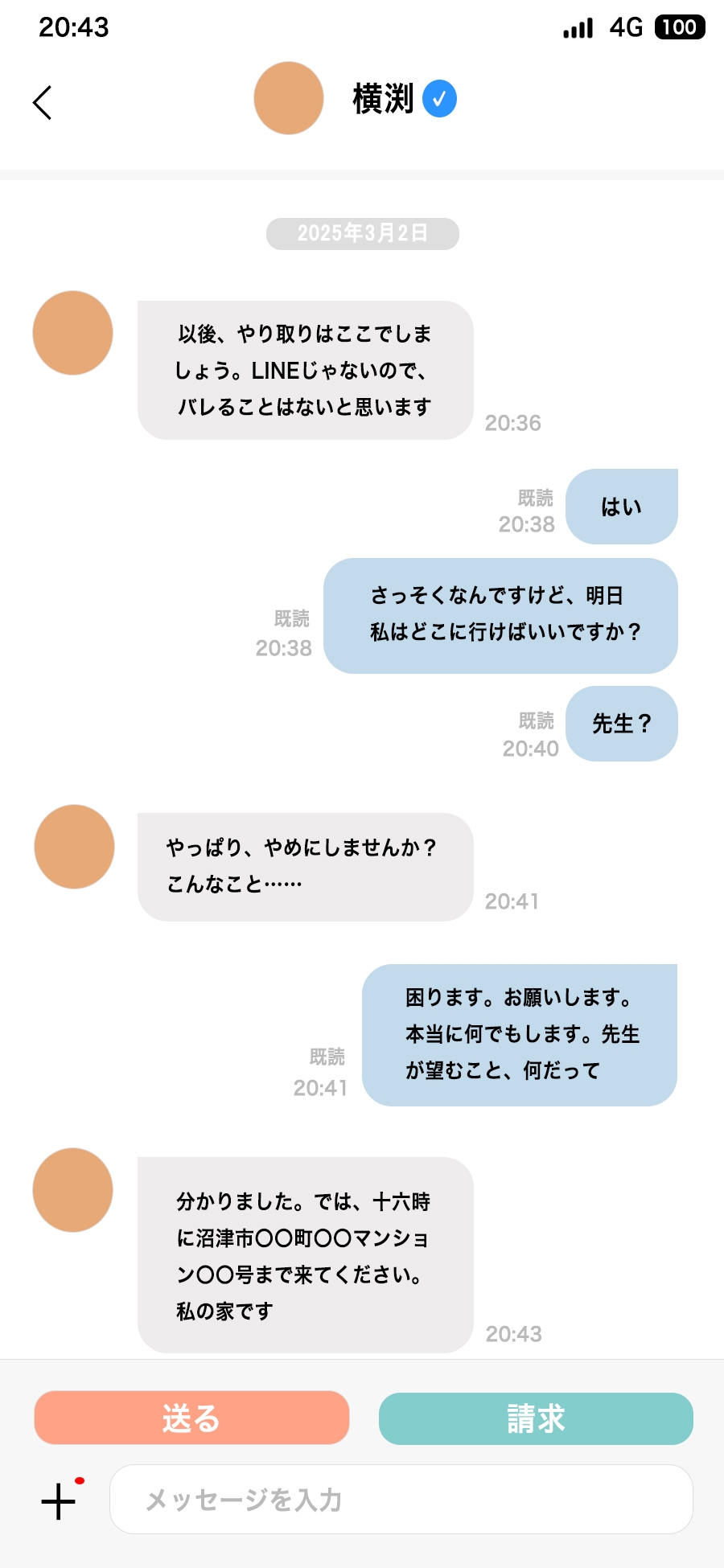Image resolution: width=724 pixels, height=1568 pixels.
Task: Open 横渕's profile picture in header
Action: pyautogui.click(x=288, y=98)
